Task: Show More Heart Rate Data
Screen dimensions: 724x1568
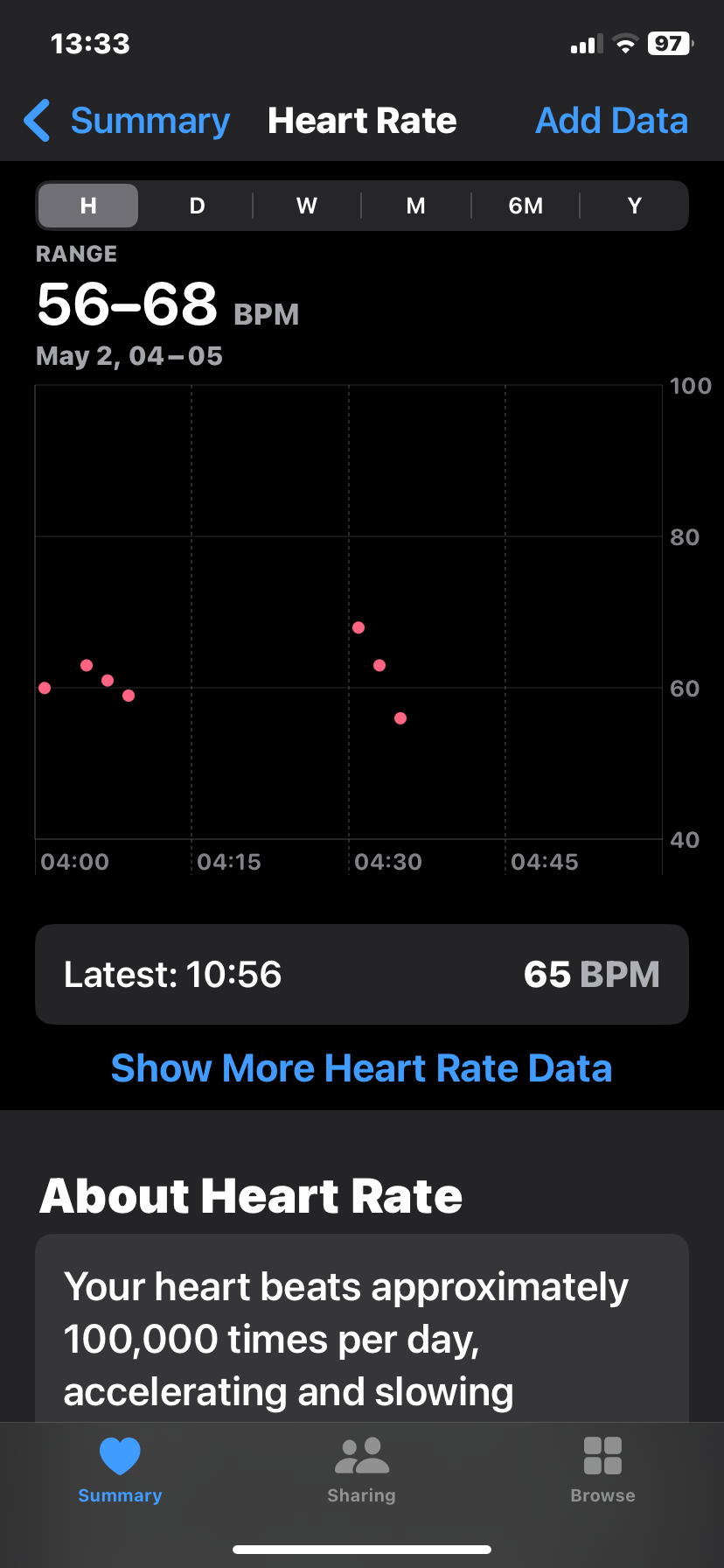Action: pos(362,1068)
